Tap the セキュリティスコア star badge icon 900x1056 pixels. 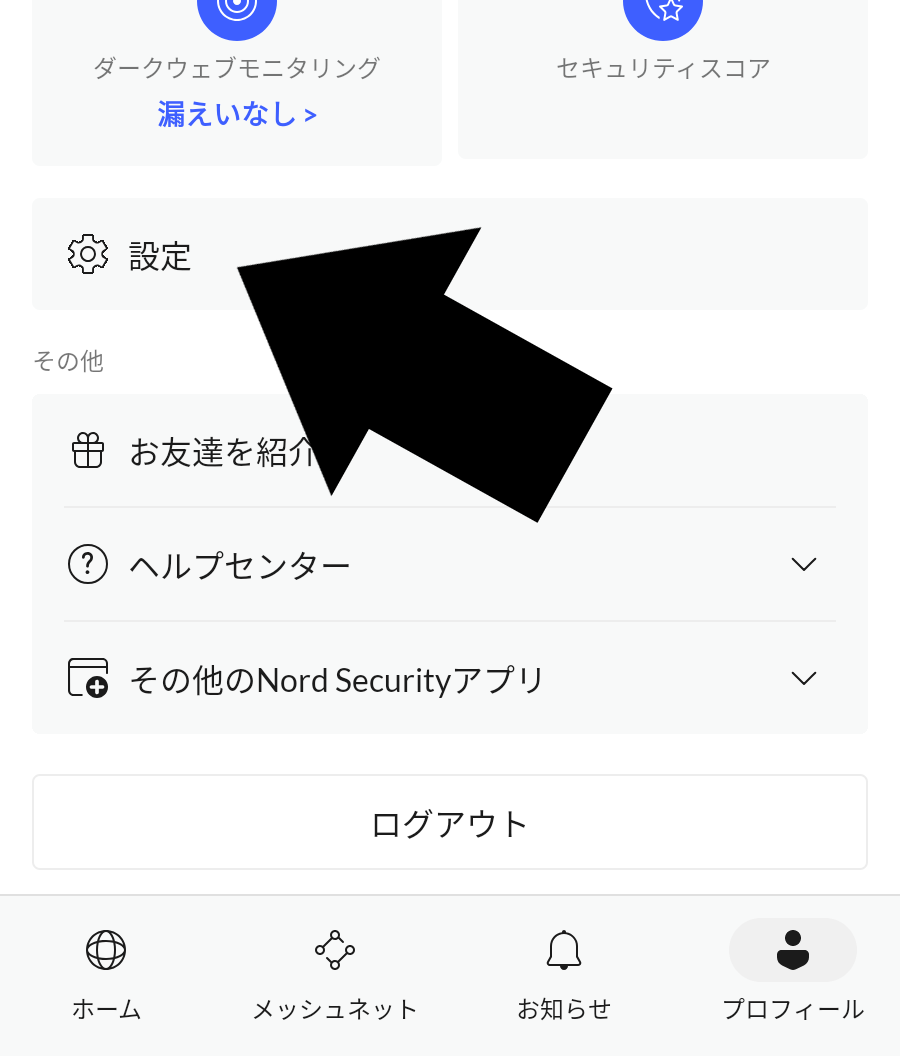coord(663,8)
